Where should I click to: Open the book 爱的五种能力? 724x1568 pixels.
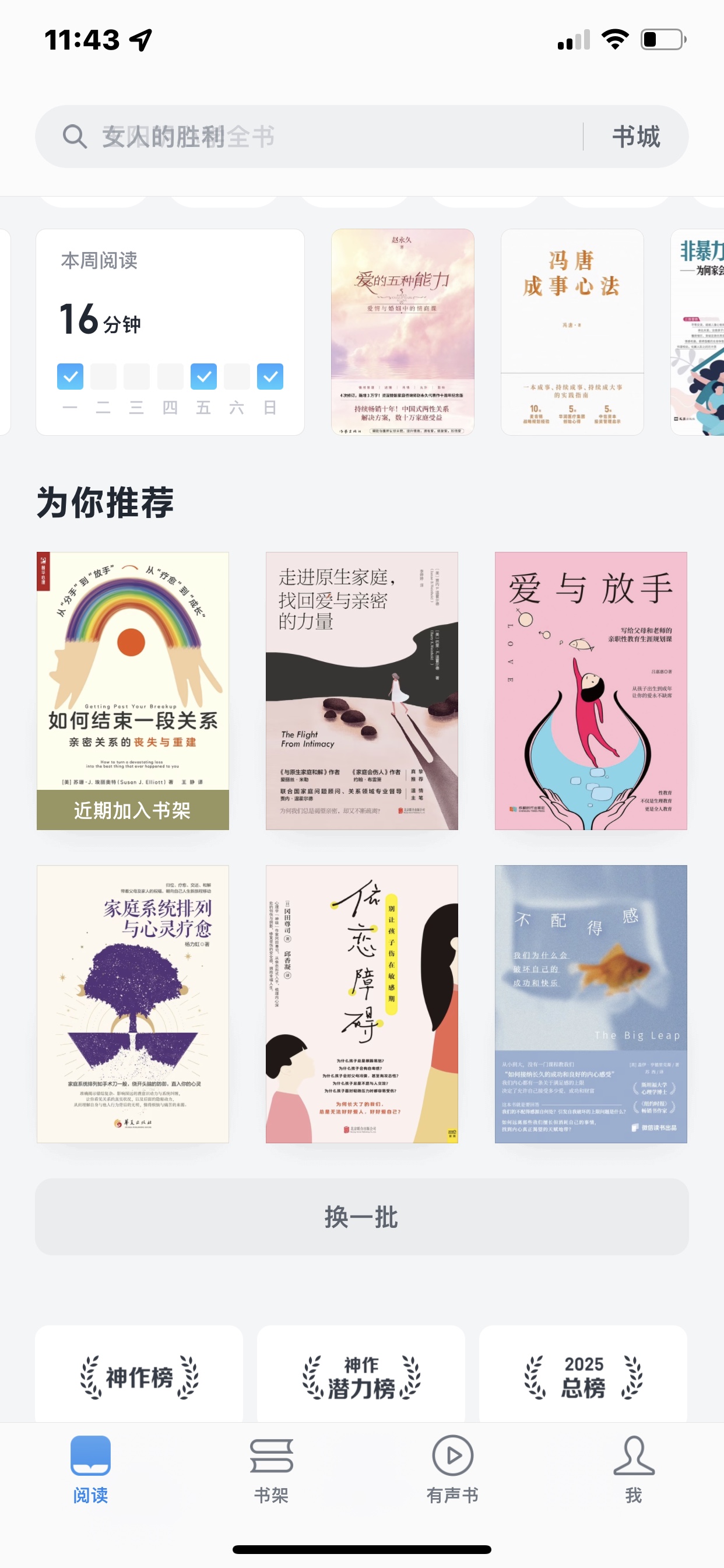coord(402,332)
